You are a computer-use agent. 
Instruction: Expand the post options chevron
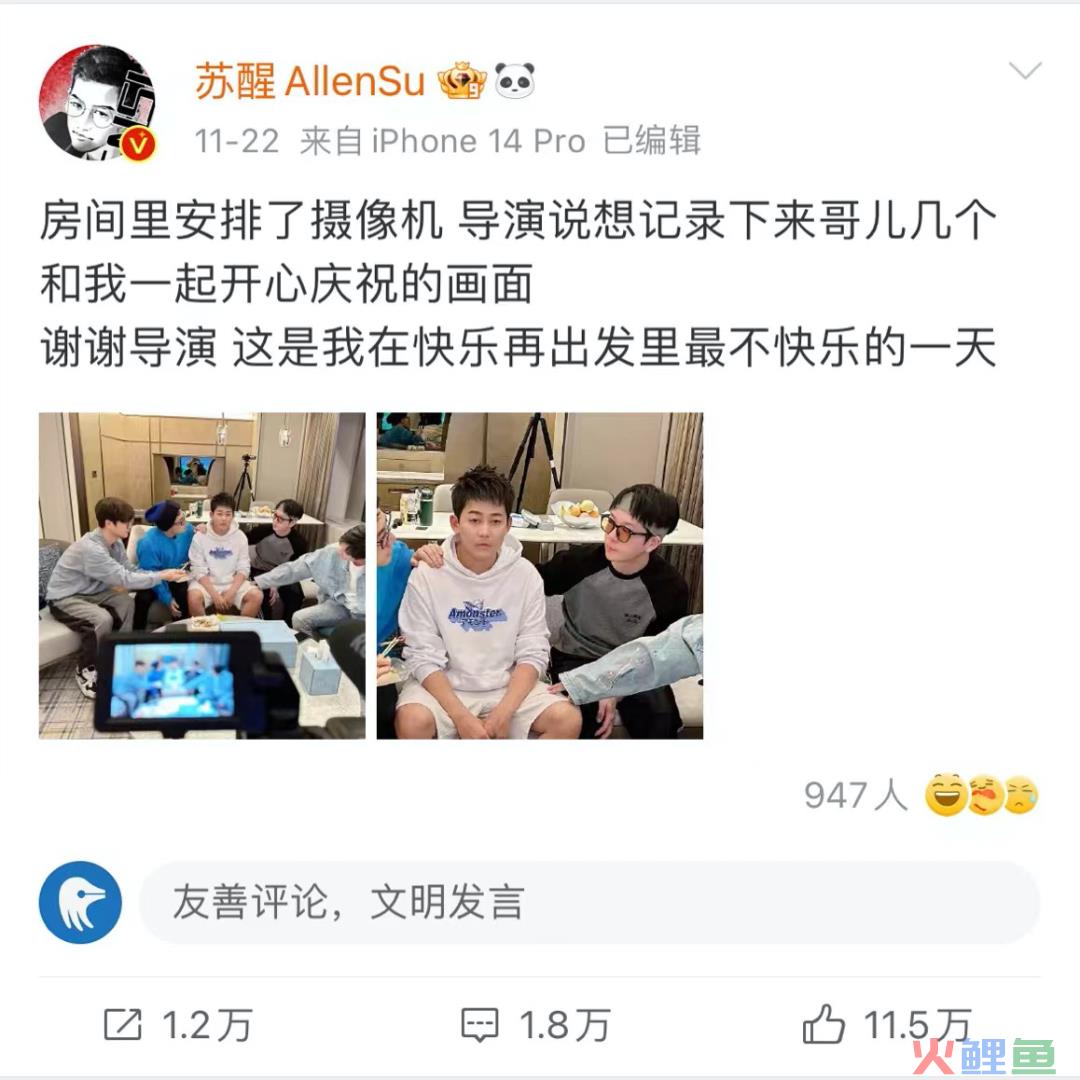click(x=1025, y=71)
